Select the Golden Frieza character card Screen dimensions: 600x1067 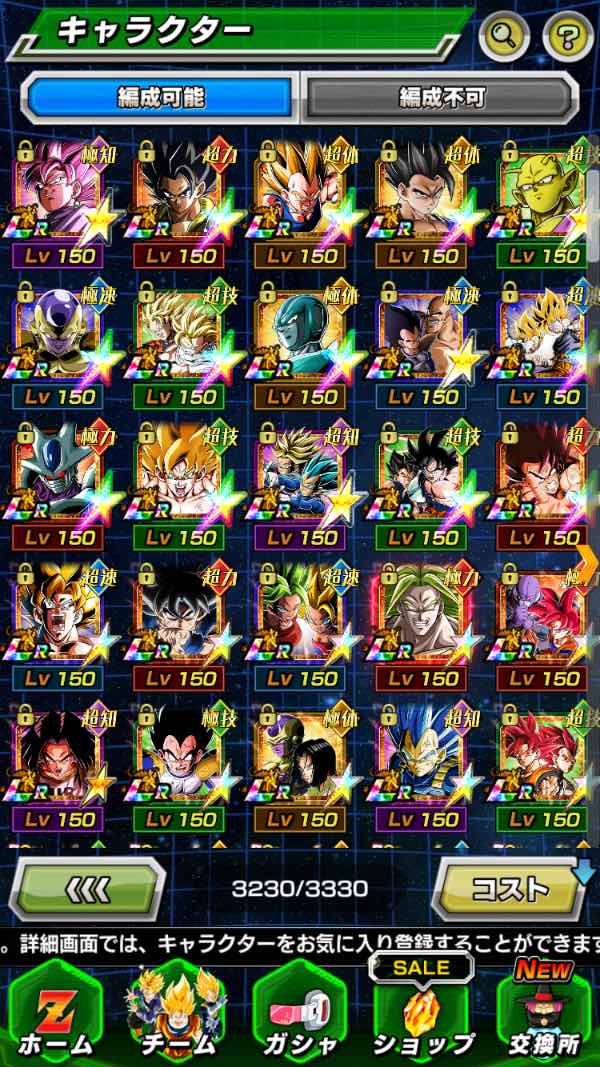(58, 342)
